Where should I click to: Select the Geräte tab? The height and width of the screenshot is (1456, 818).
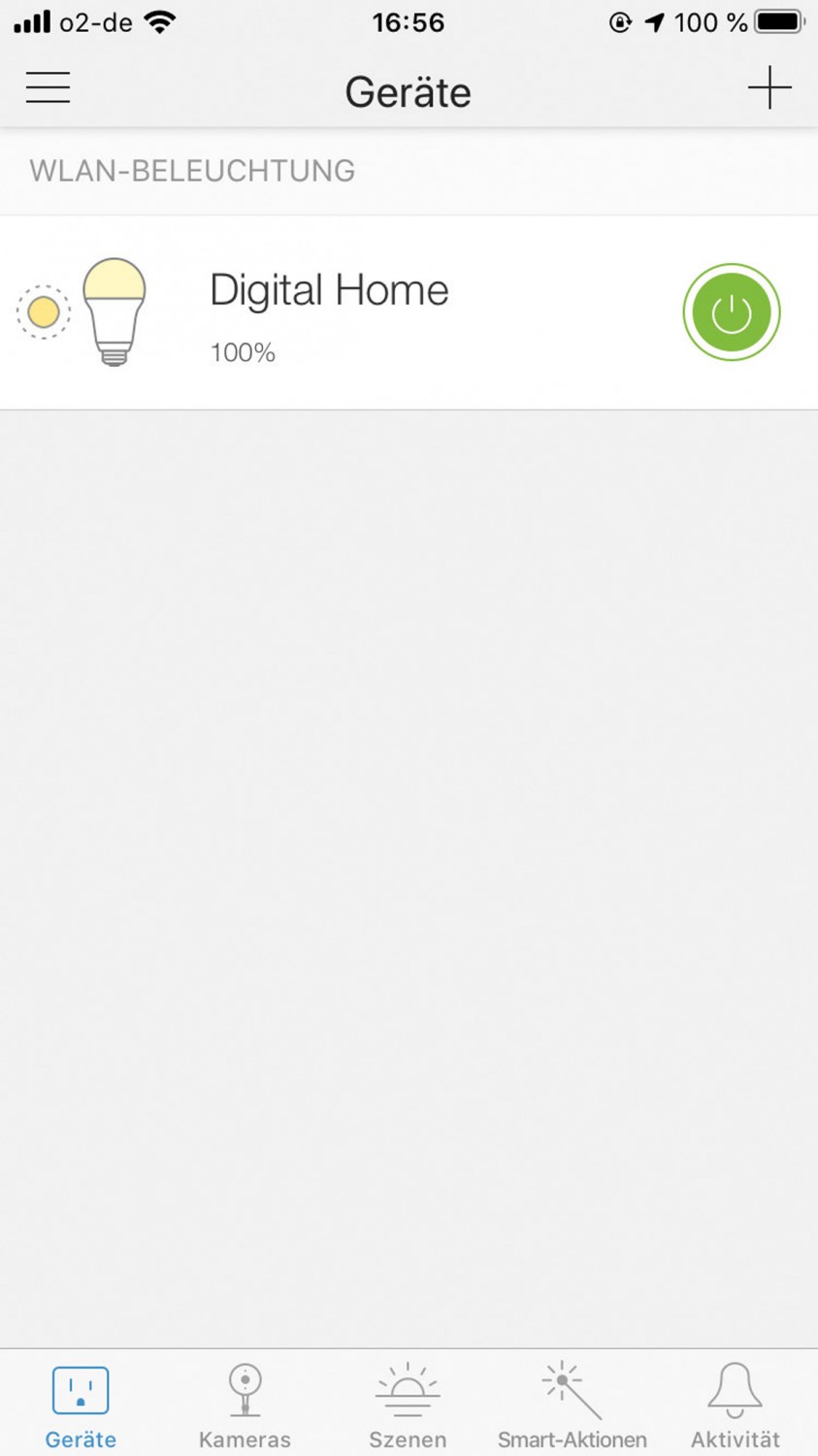81,1404
